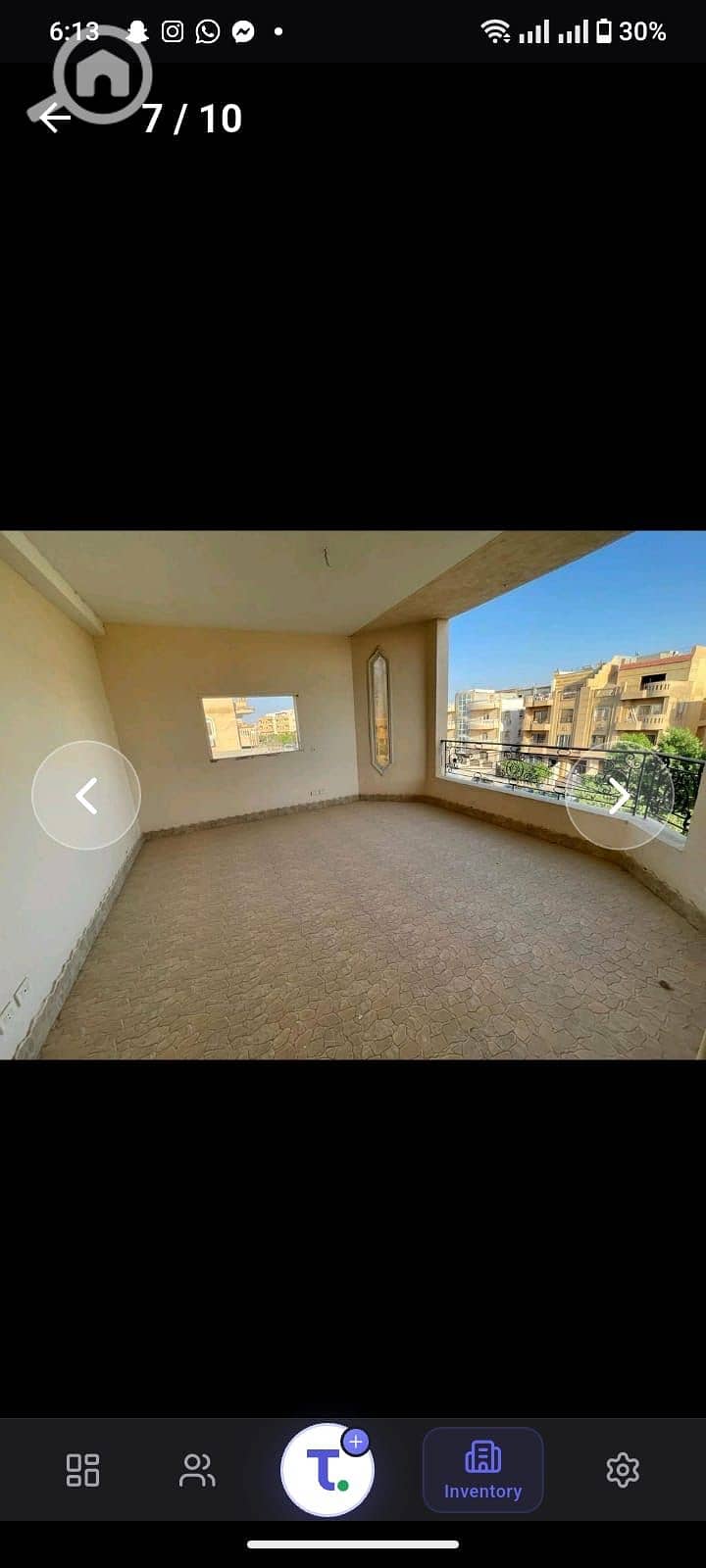Open the settings gear tab
The height and width of the screenshot is (1568, 706).
click(x=623, y=1470)
